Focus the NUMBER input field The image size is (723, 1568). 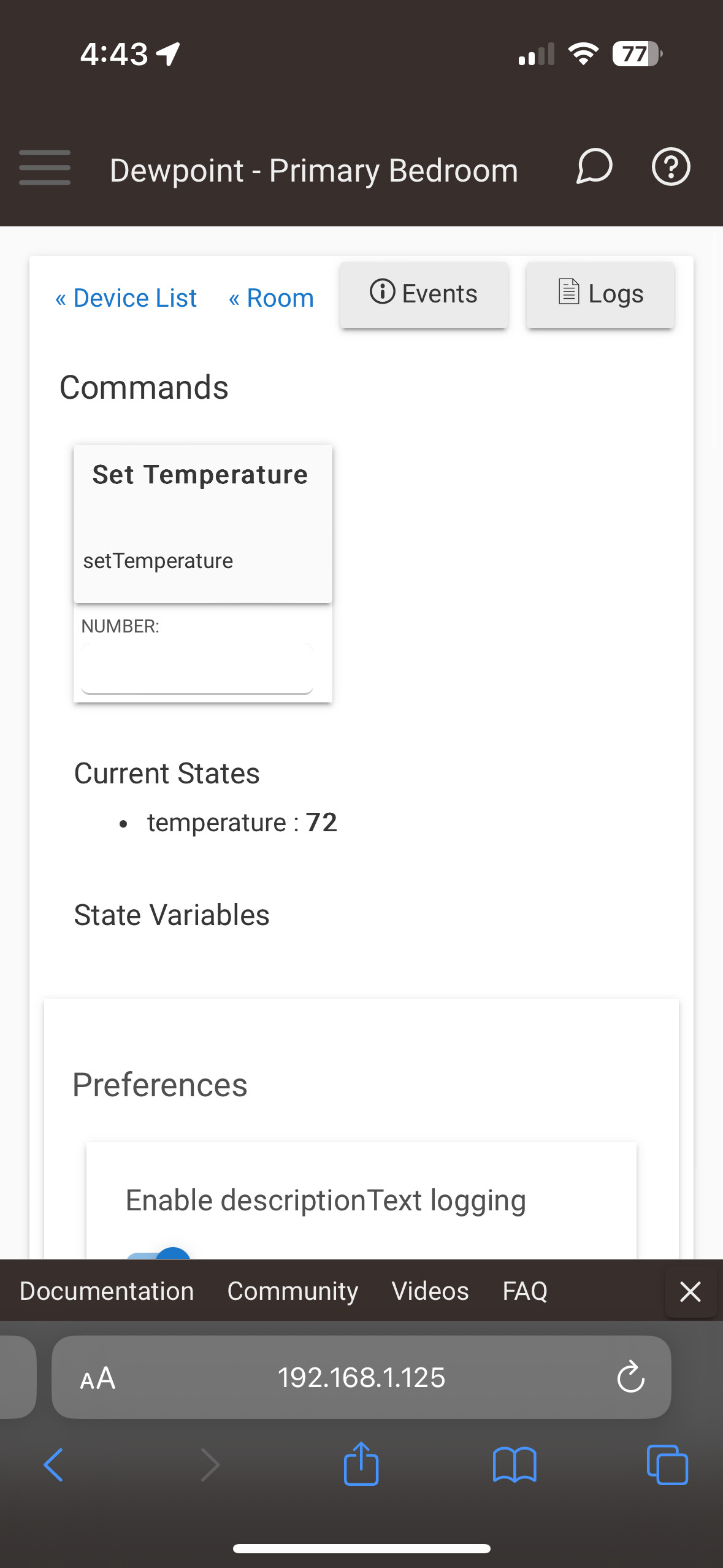pos(197,669)
